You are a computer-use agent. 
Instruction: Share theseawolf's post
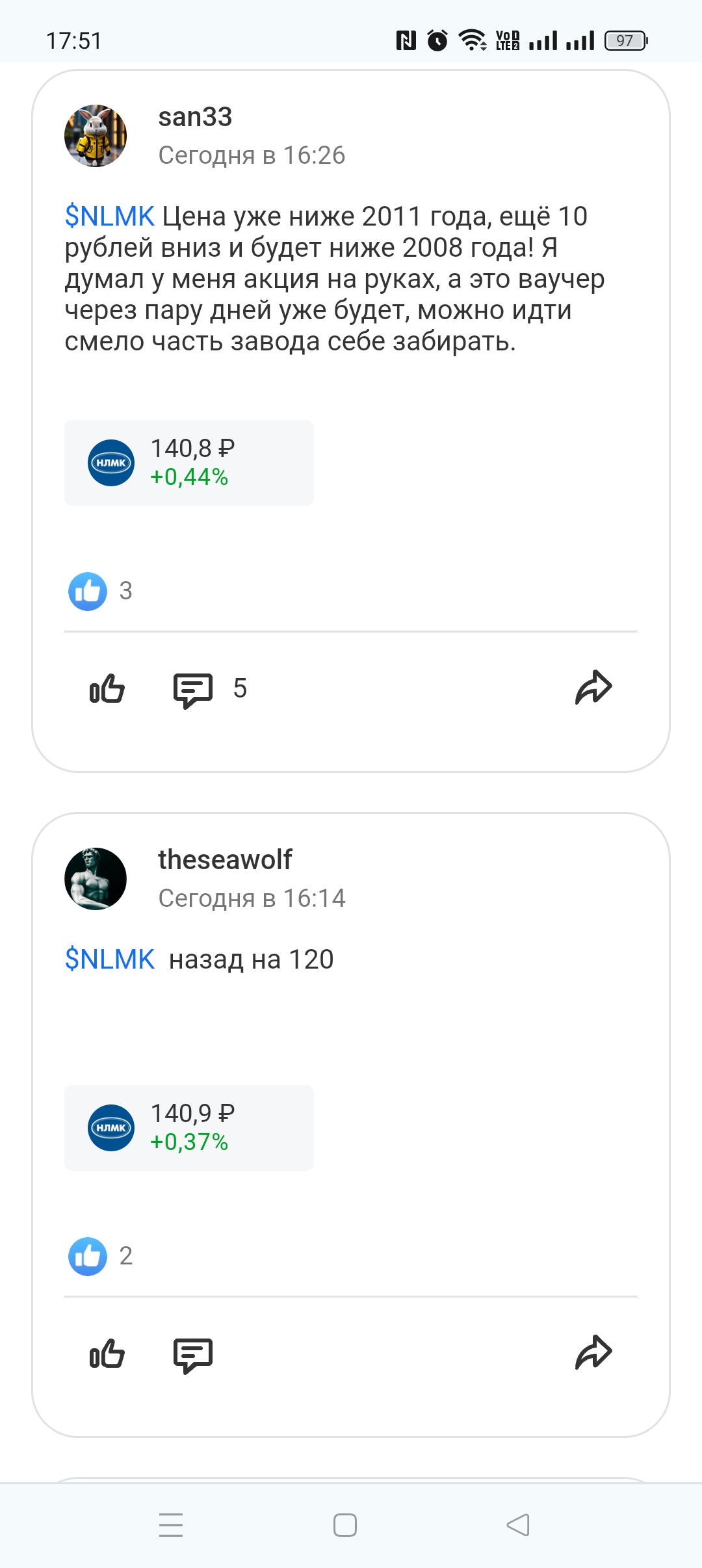click(x=593, y=1353)
